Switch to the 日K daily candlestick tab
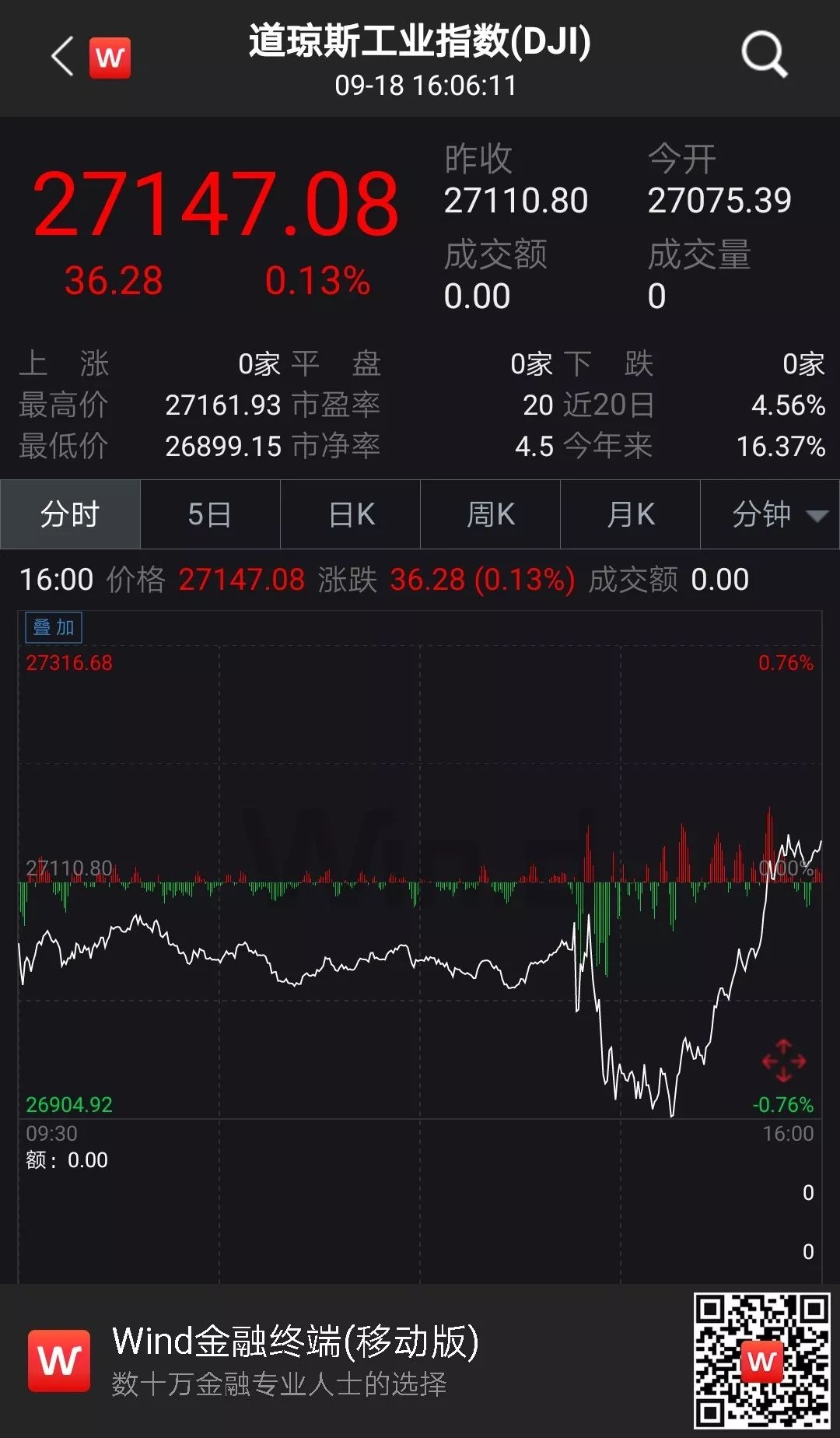Screen dimensions: 840x1438 (351, 514)
